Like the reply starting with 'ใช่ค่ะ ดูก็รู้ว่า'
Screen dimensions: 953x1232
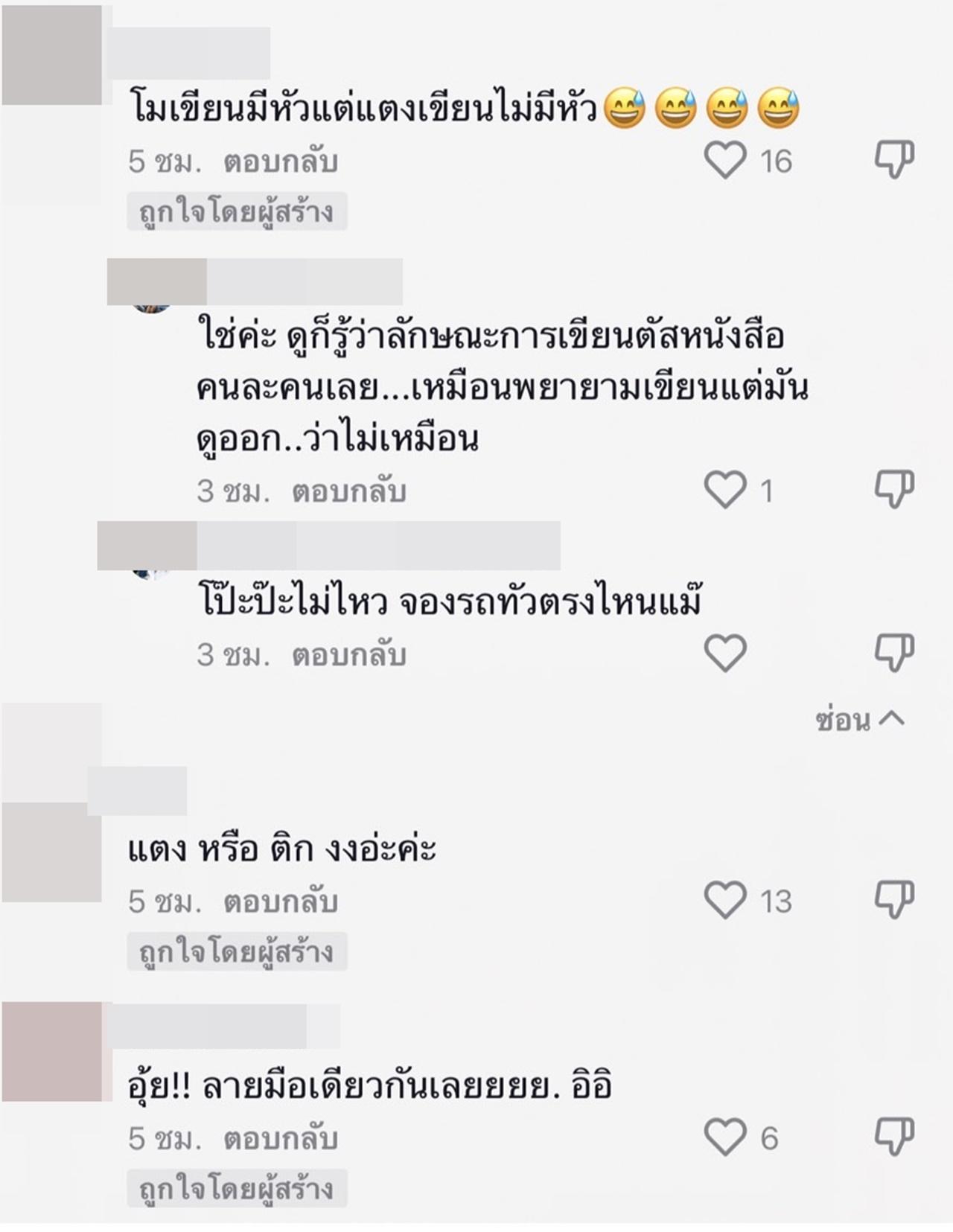point(725,490)
